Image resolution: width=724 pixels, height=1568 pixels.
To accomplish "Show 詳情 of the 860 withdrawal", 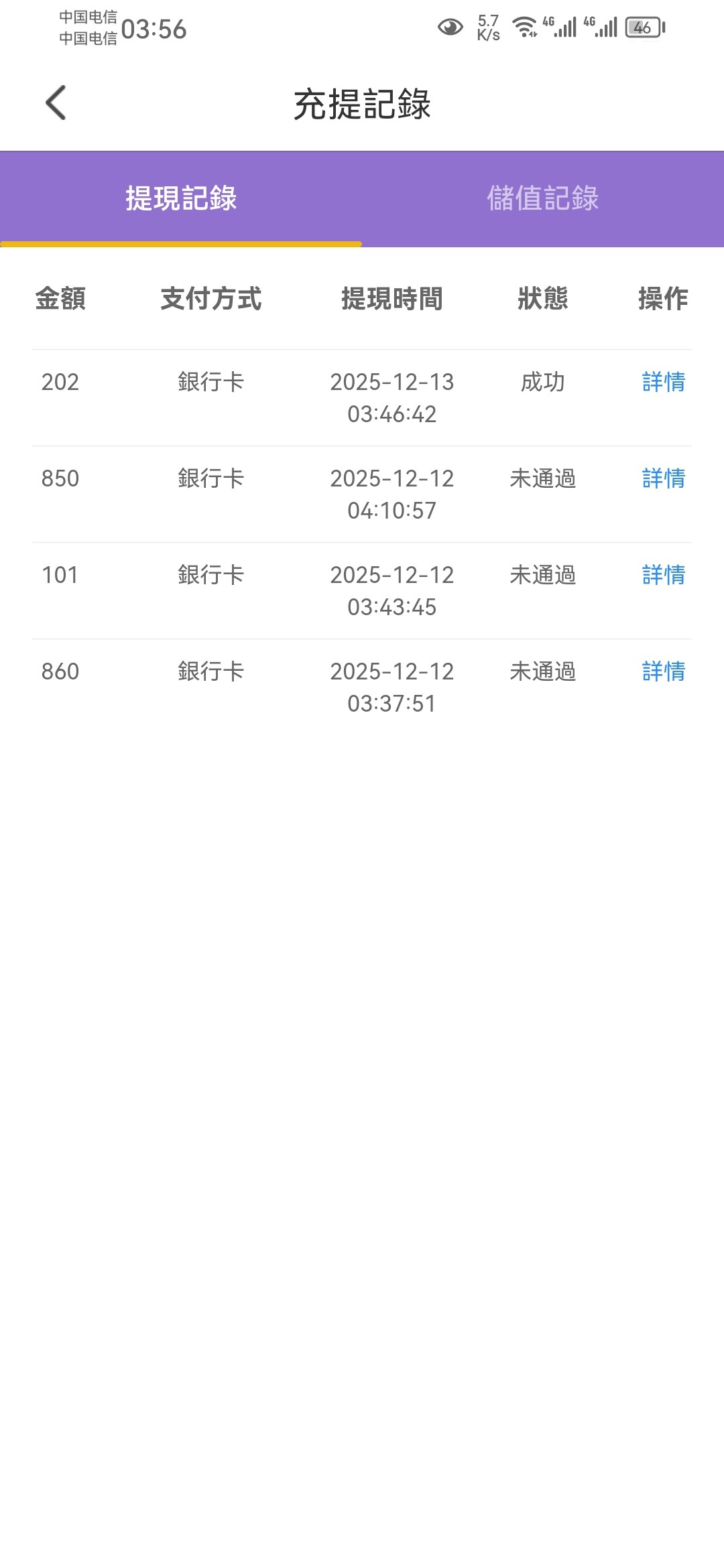I will click(x=663, y=671).
